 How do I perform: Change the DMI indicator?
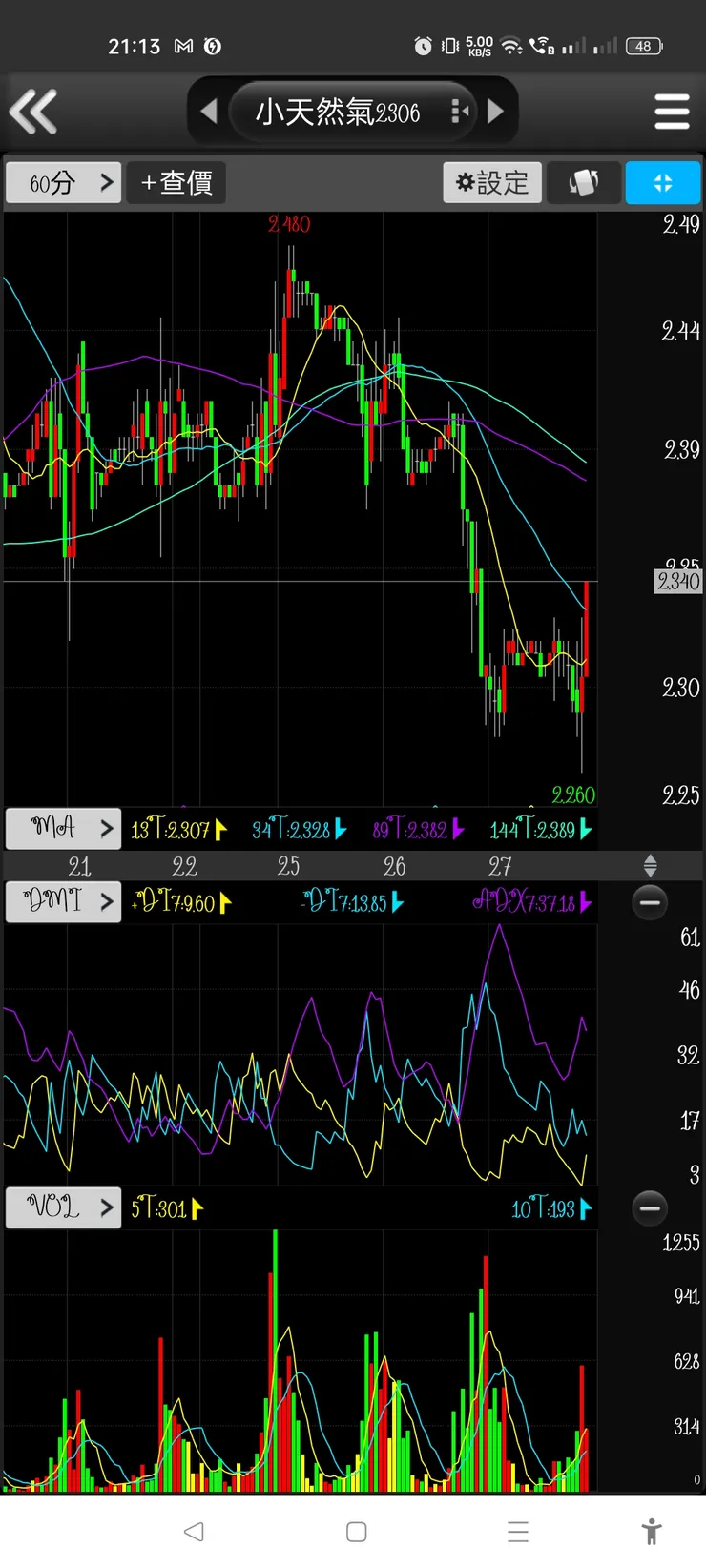64,901
